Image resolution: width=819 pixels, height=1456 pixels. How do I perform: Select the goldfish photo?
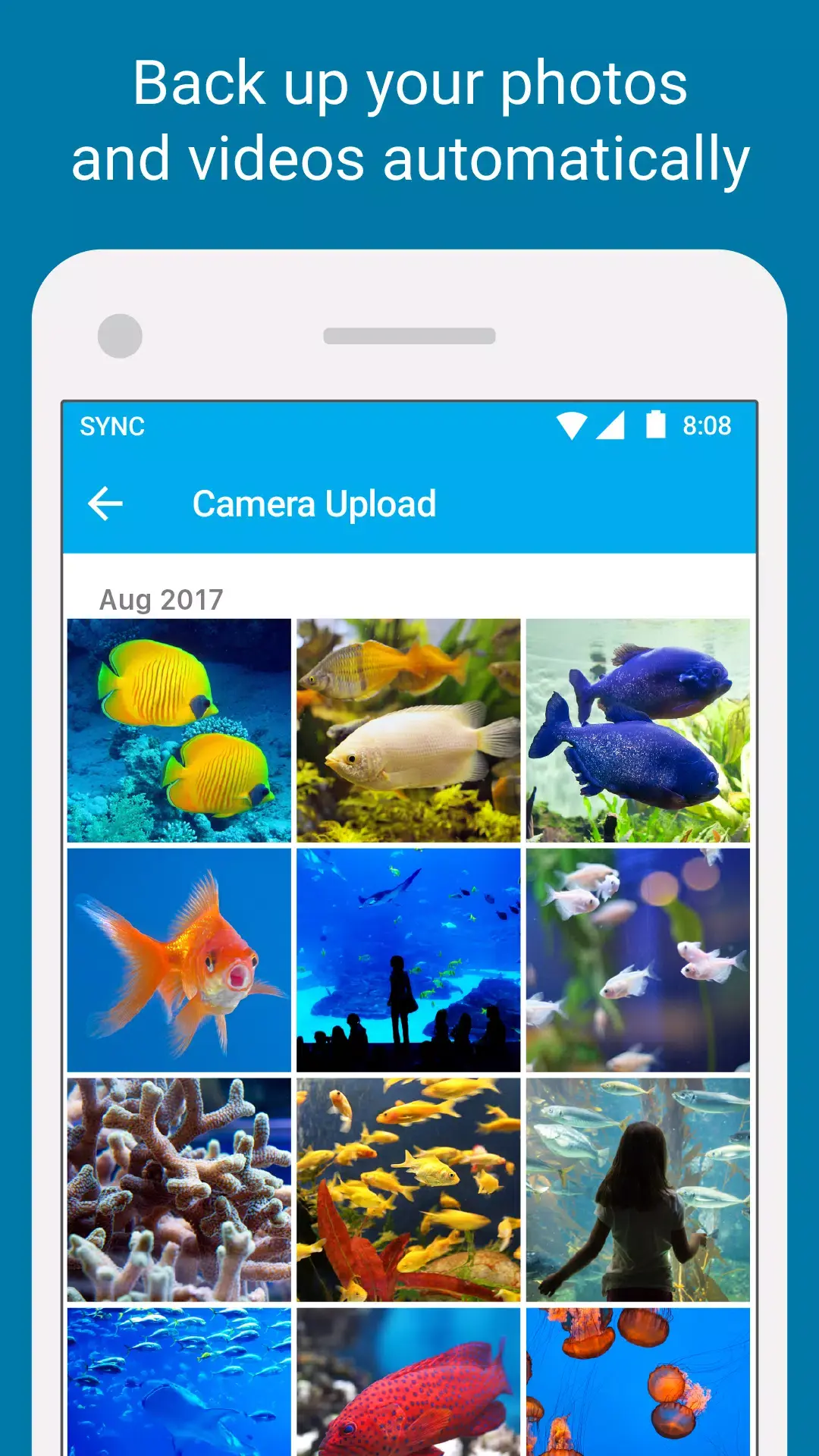tap(180, 959)
